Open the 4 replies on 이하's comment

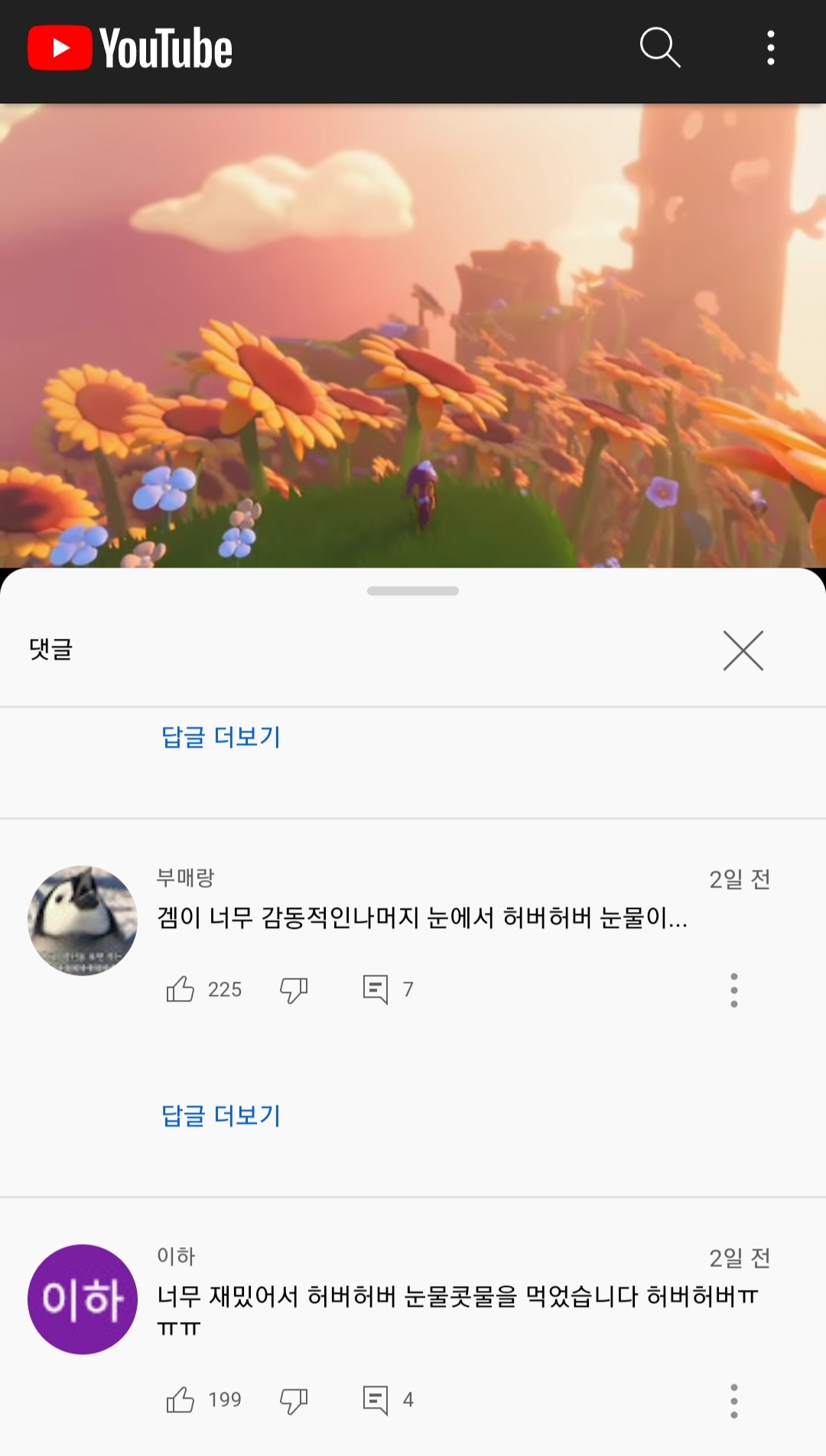click(376, 1400)
